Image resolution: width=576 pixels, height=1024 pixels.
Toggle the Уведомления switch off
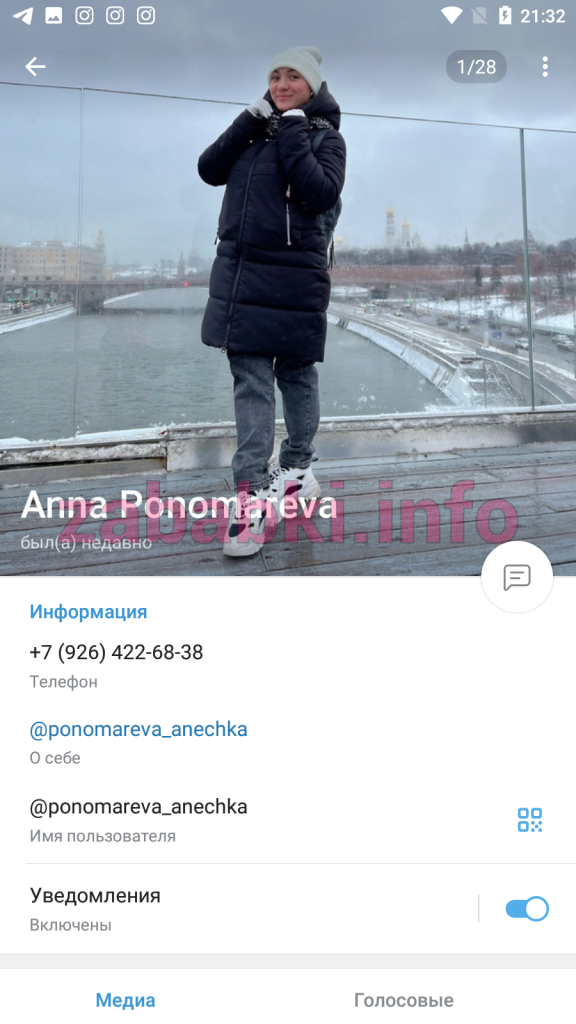527,908
